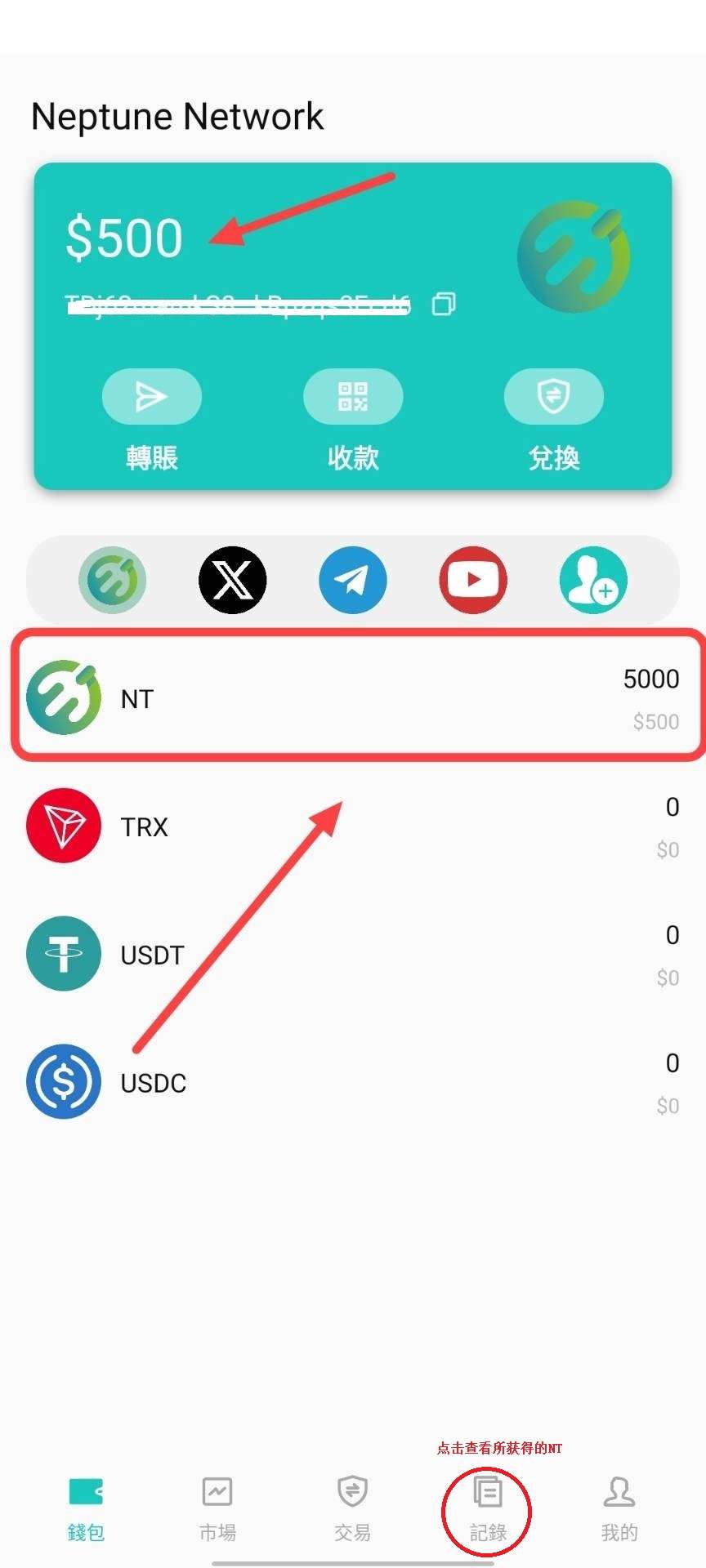Switch to the 市場 market tab

click(217, 1508)
